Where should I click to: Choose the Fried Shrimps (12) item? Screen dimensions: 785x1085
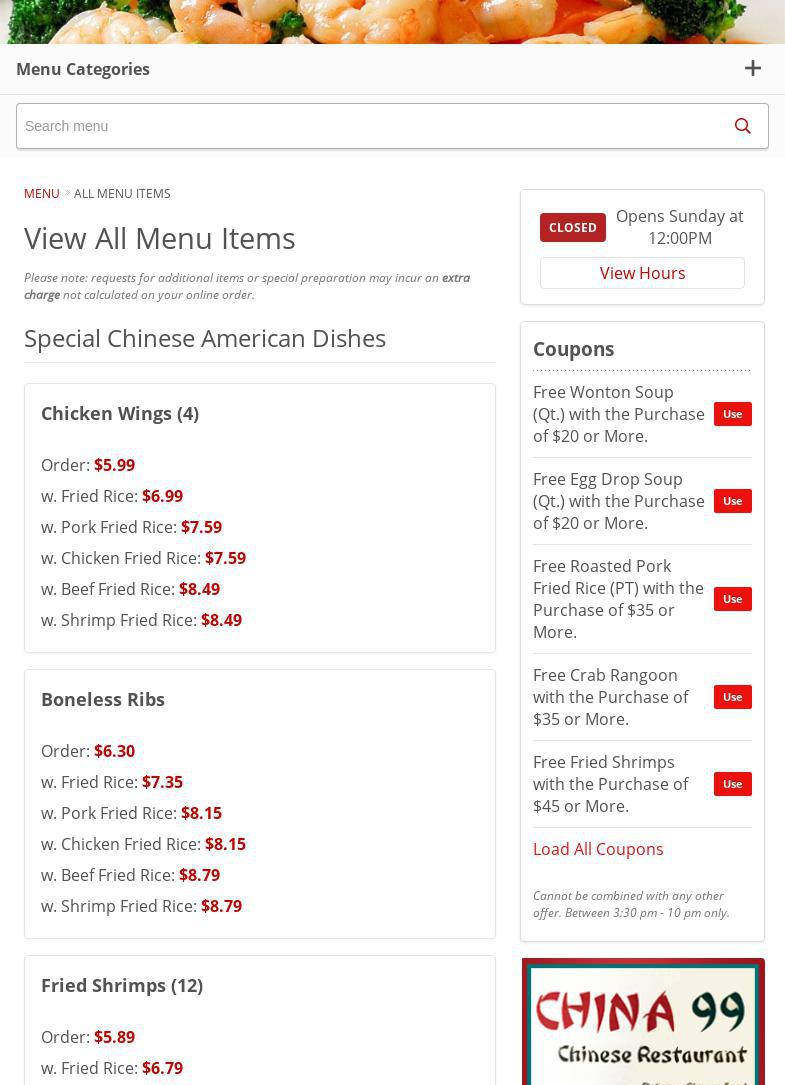pyautogui.click(x=122, y=985)
